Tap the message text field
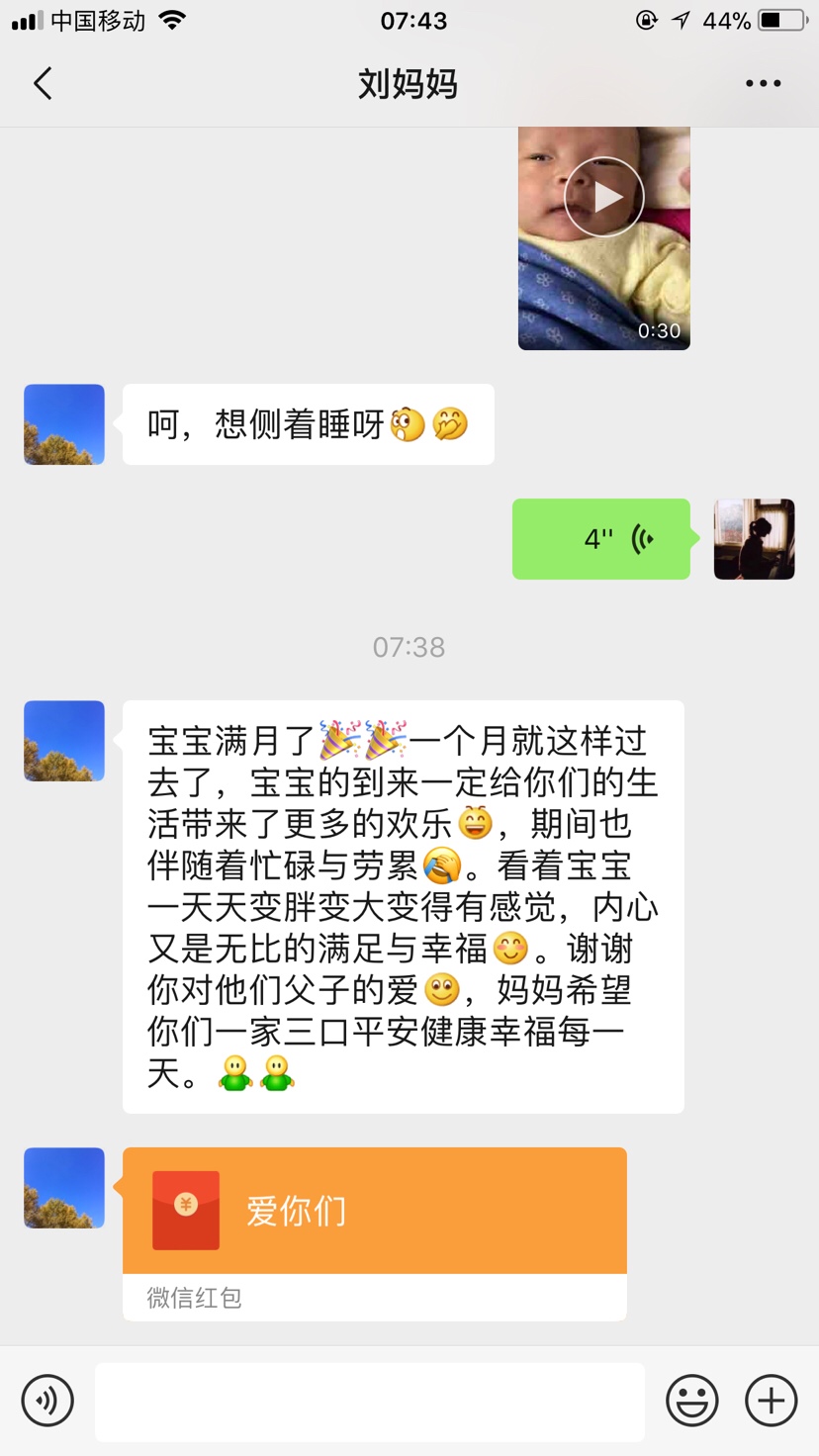Image resolution: width=819 pixels, height=1456 pixels. click(x=370, y=1401)
